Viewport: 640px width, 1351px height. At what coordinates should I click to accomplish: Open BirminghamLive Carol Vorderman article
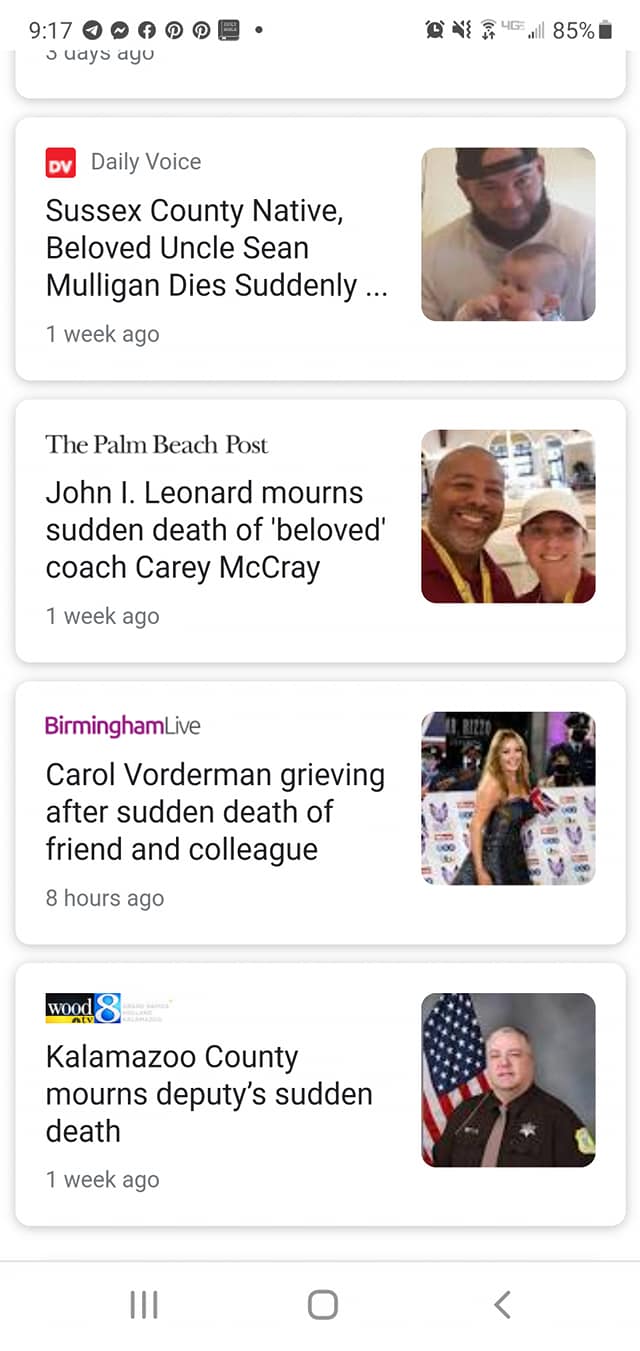click(215, 811)
